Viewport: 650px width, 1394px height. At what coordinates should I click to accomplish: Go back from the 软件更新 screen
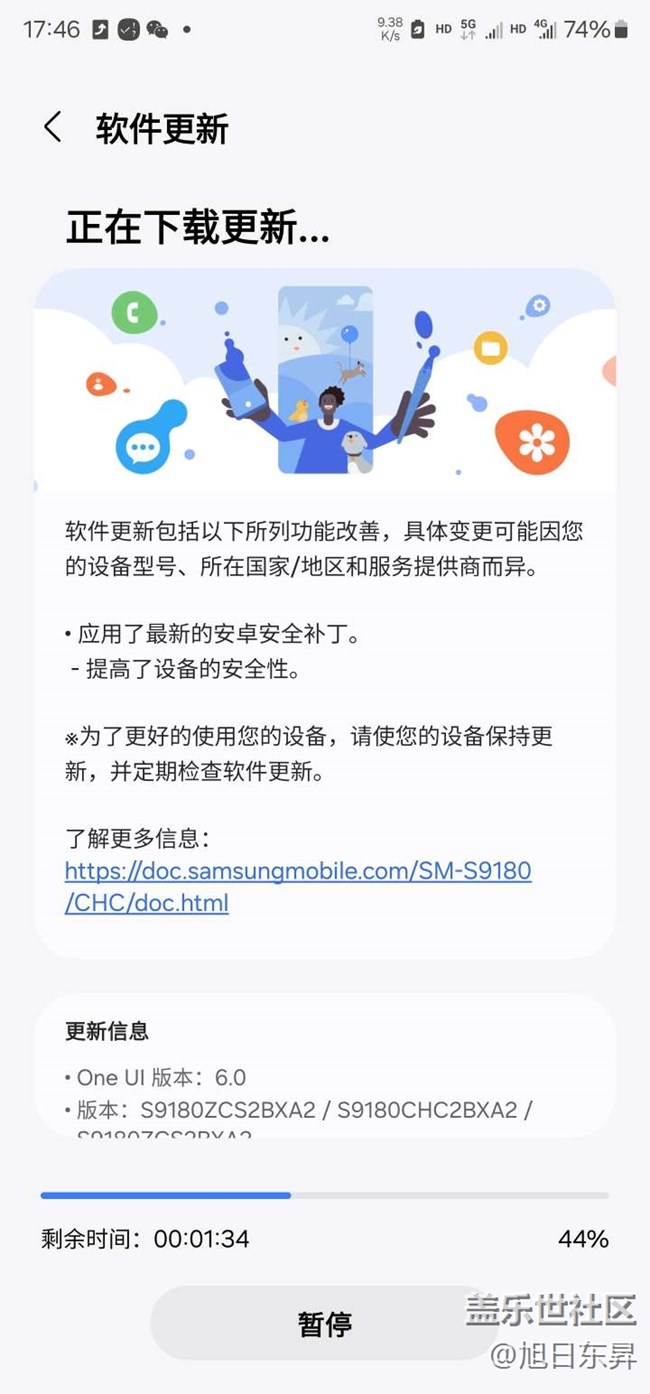pyautogui.click(x=52, y=128)
